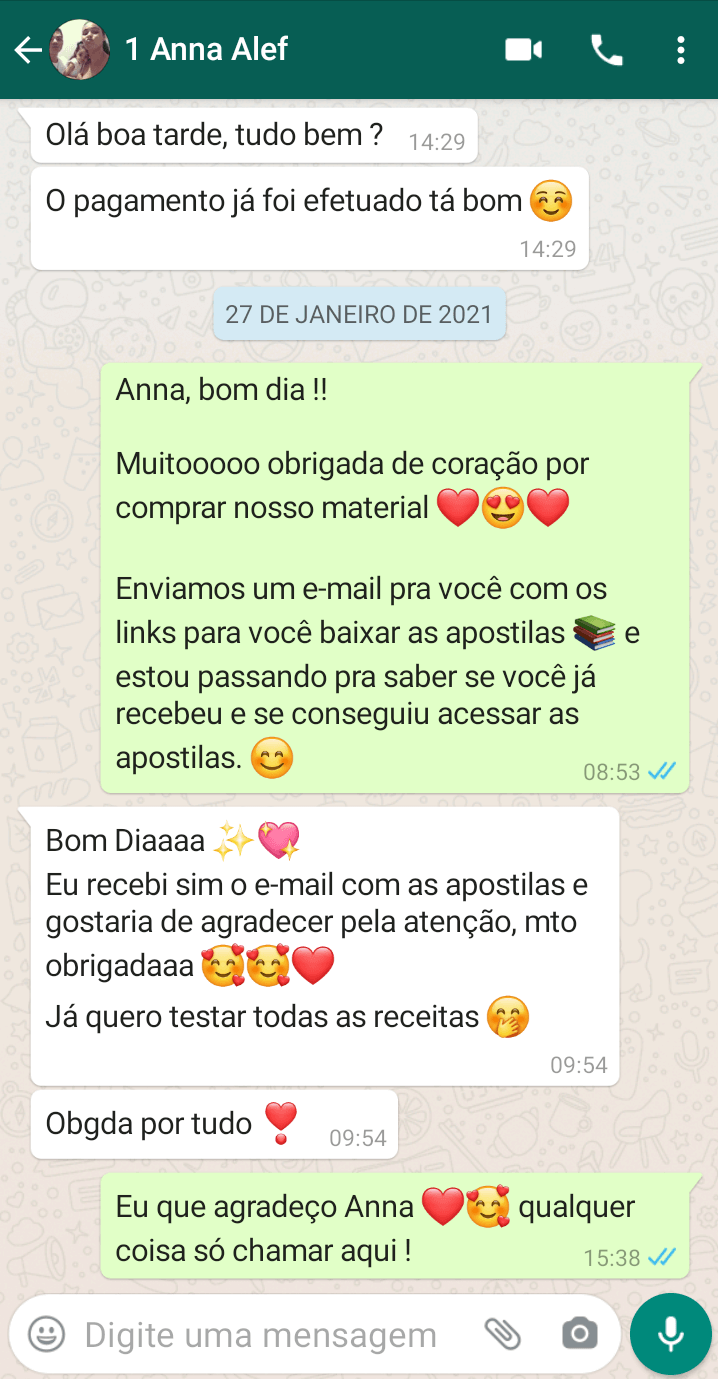The image size is (718, 1379).
Task: Open the camera from the message bar
Action: point(579,1334)
